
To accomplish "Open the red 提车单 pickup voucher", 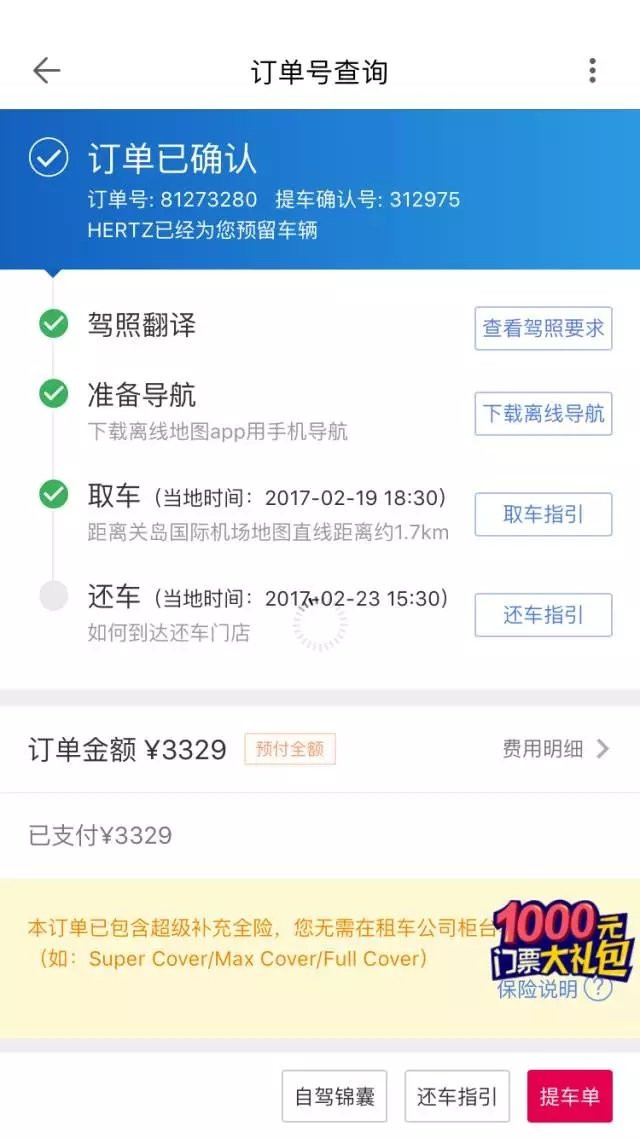I will pyautogui.click(x=569, y=1096).
